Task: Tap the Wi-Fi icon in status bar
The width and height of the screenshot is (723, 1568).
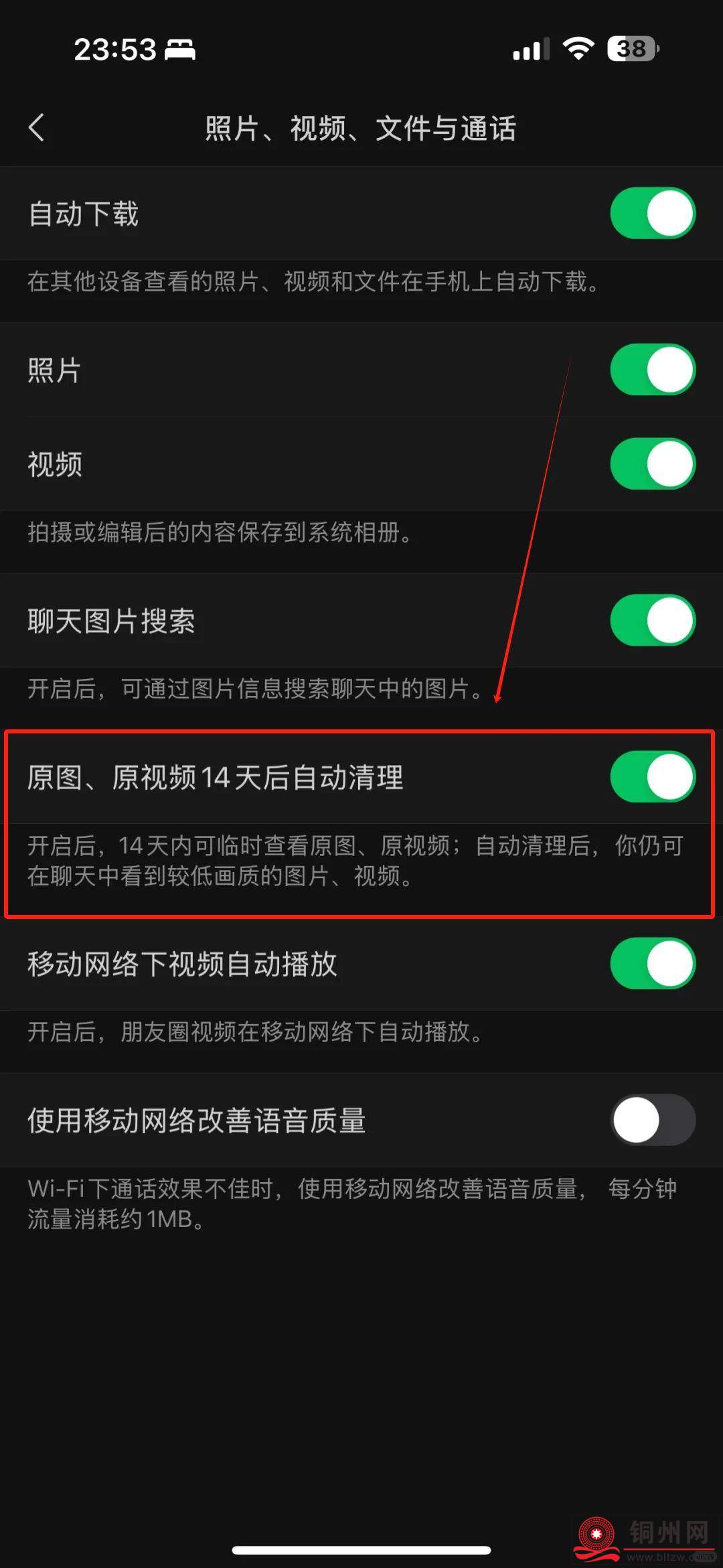Action: click(577, 49)
